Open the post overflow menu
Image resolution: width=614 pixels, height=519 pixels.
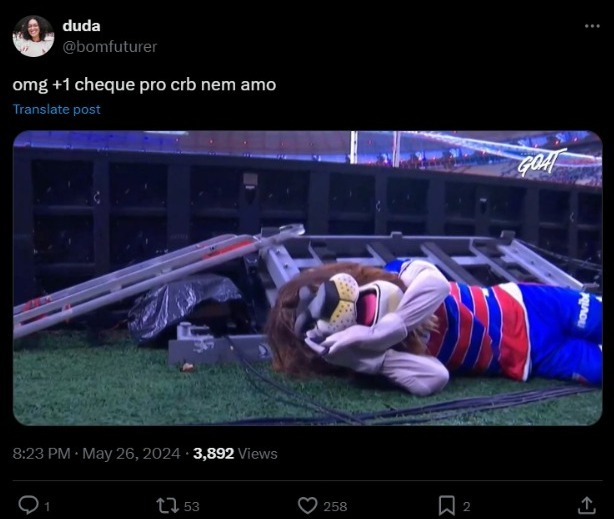592,26
